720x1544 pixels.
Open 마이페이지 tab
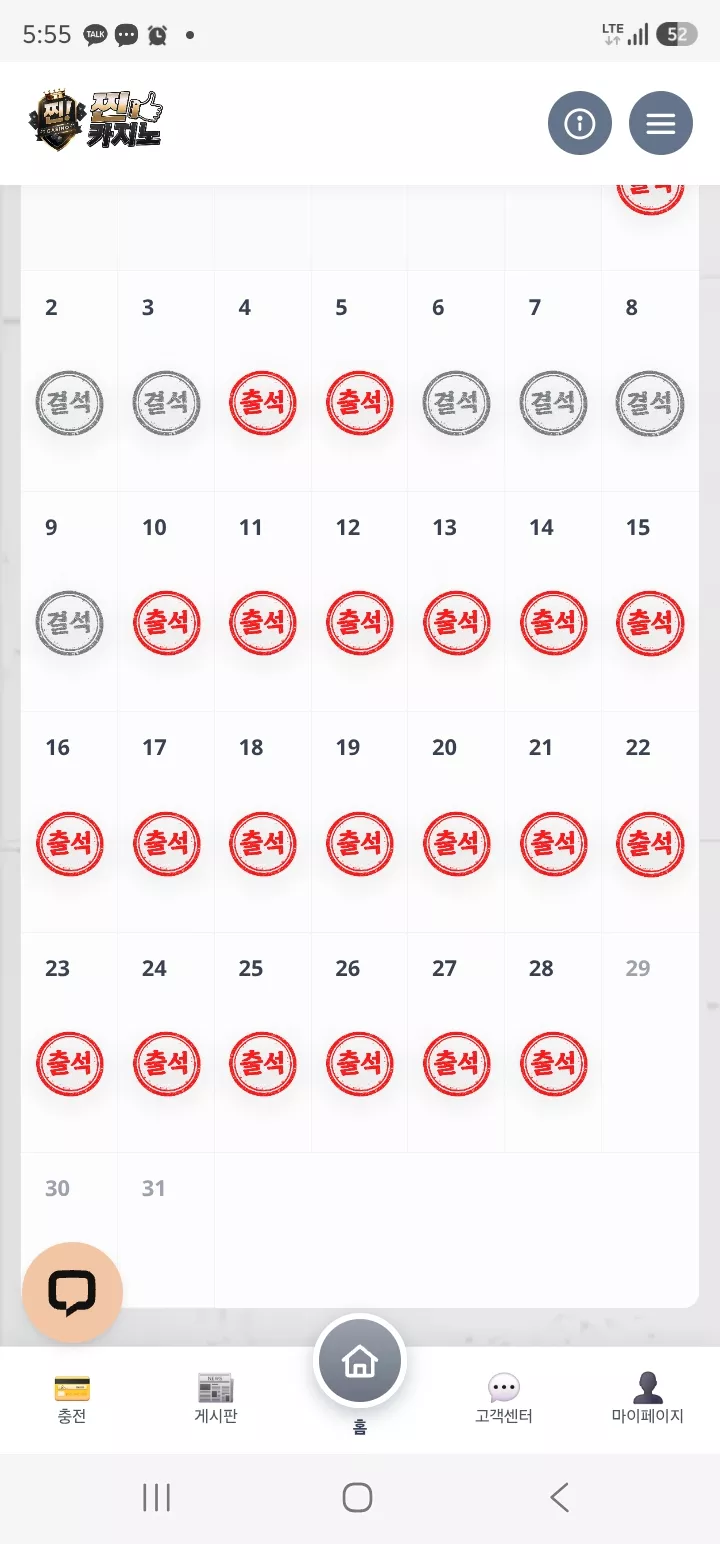point(648,1399)
